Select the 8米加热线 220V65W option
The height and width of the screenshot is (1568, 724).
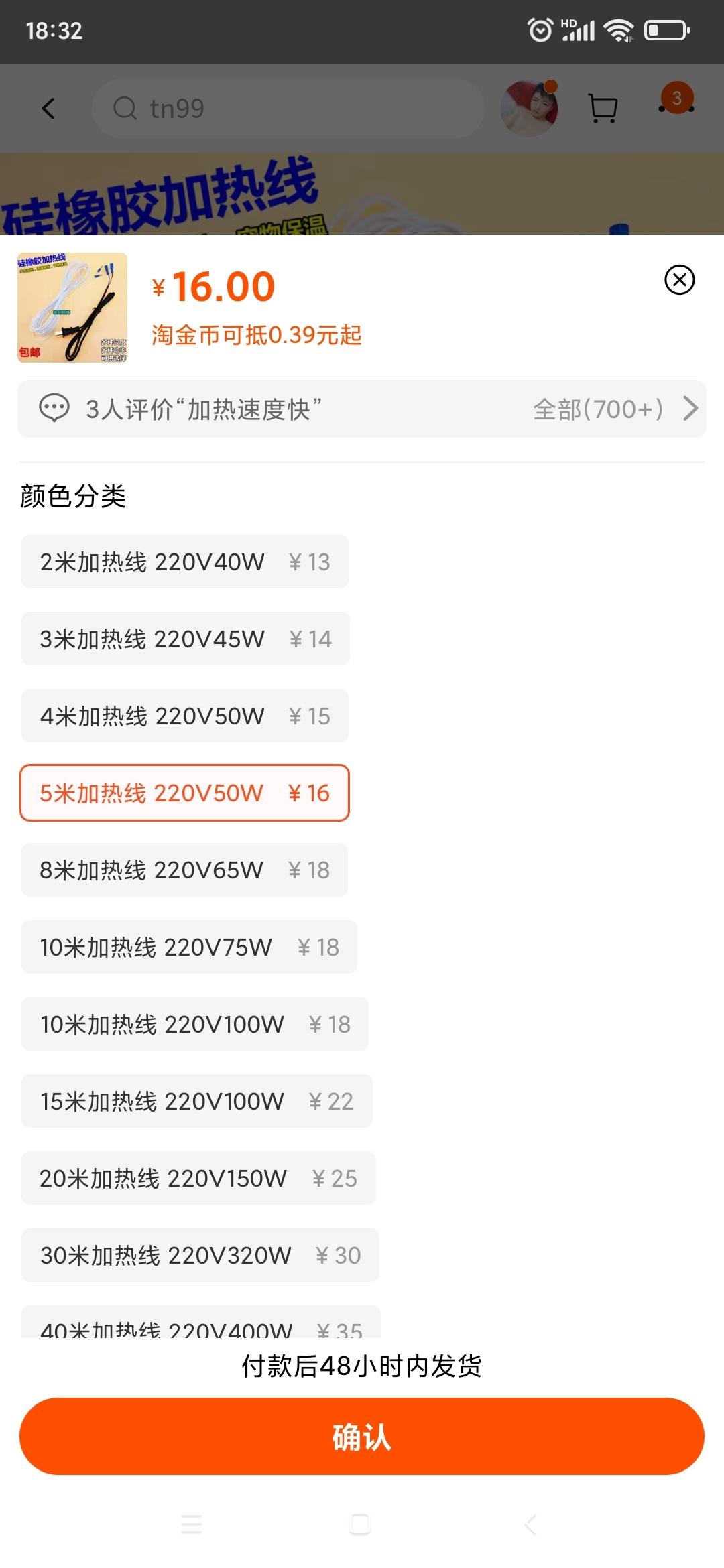[184, 870]
